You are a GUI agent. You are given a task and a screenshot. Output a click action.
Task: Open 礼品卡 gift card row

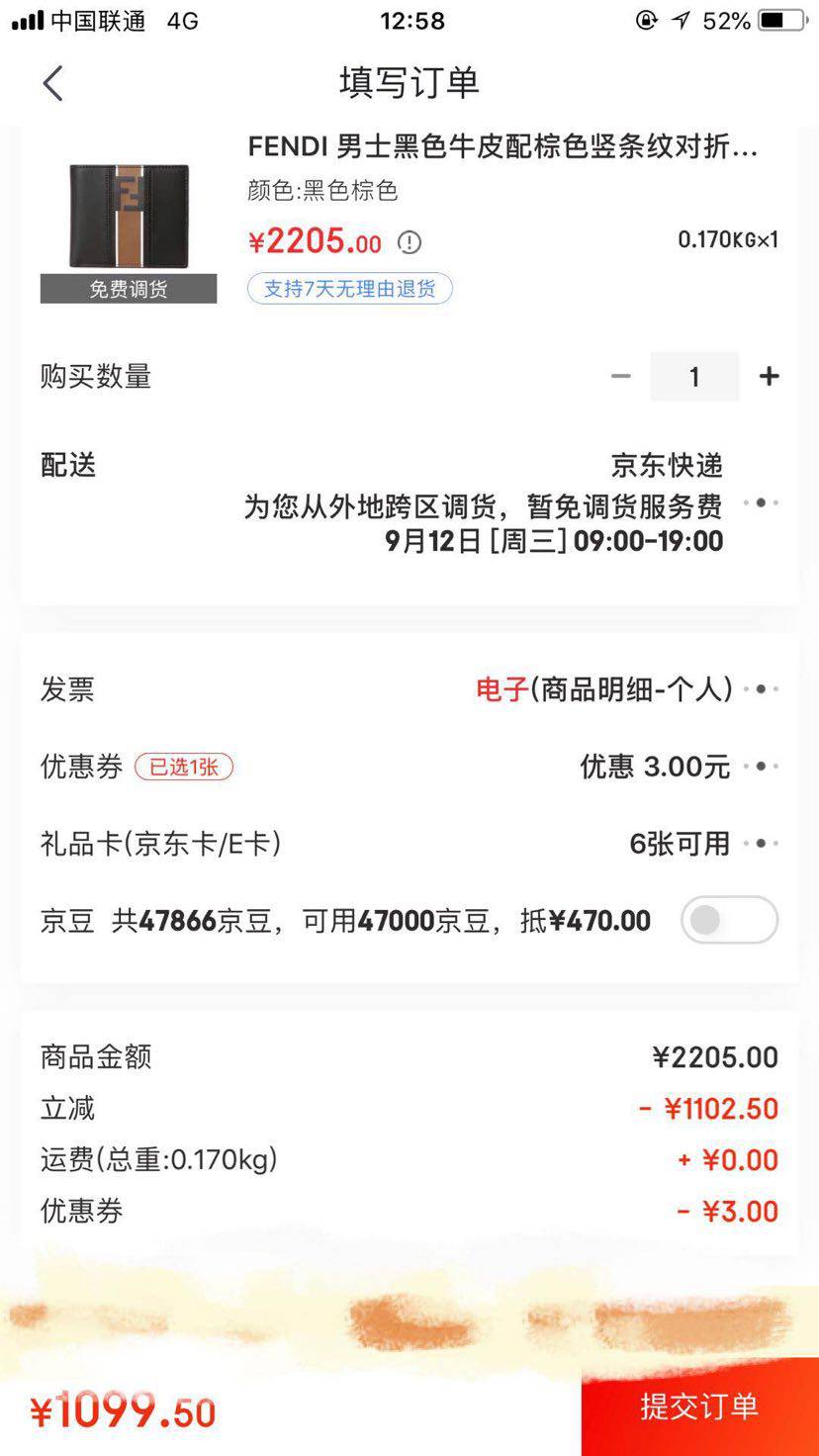click(x=409, y=843)
